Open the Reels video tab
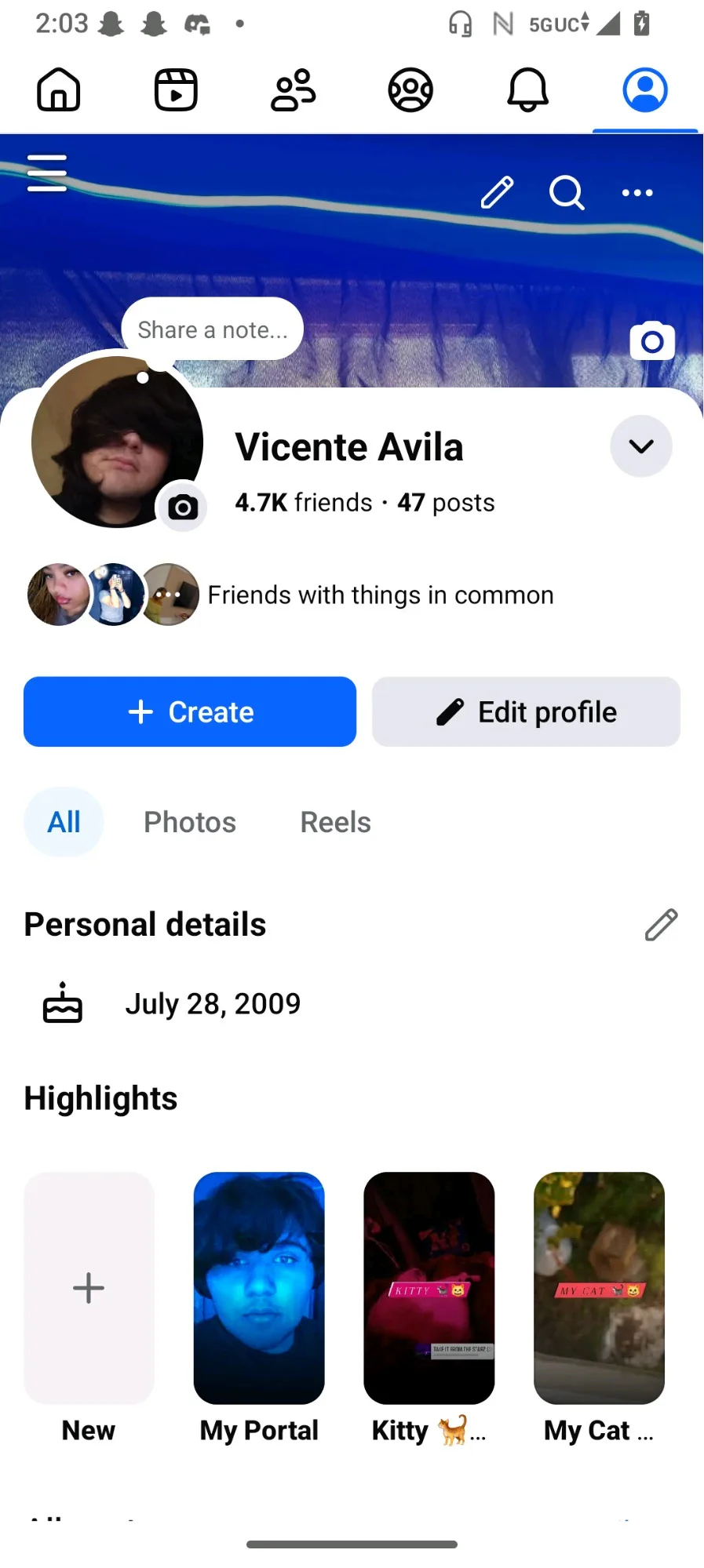Viewport: 704px width, 1568px height. pyautogui.click(x=176, y=89)
